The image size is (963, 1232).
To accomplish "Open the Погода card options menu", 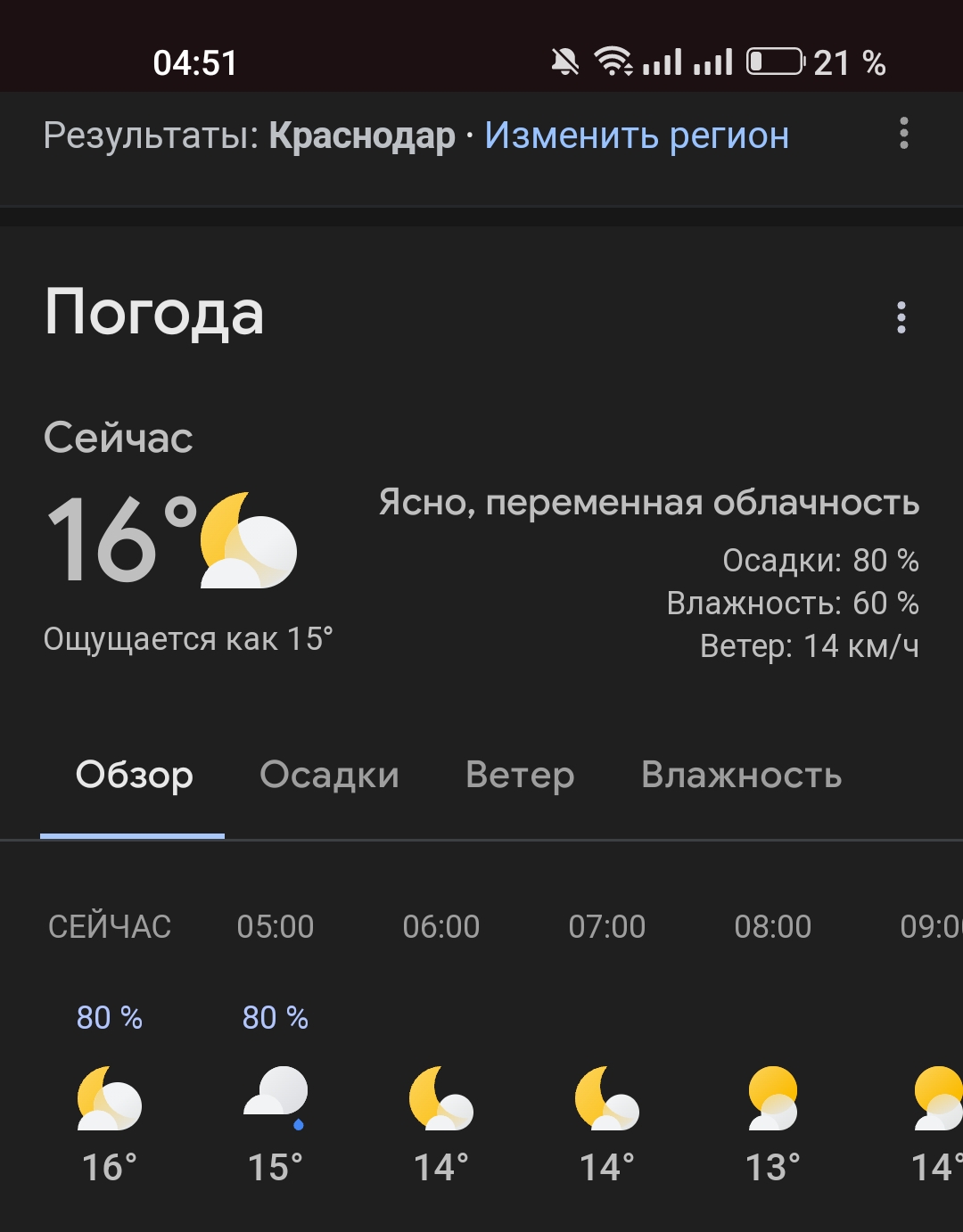I will point(901,317).
